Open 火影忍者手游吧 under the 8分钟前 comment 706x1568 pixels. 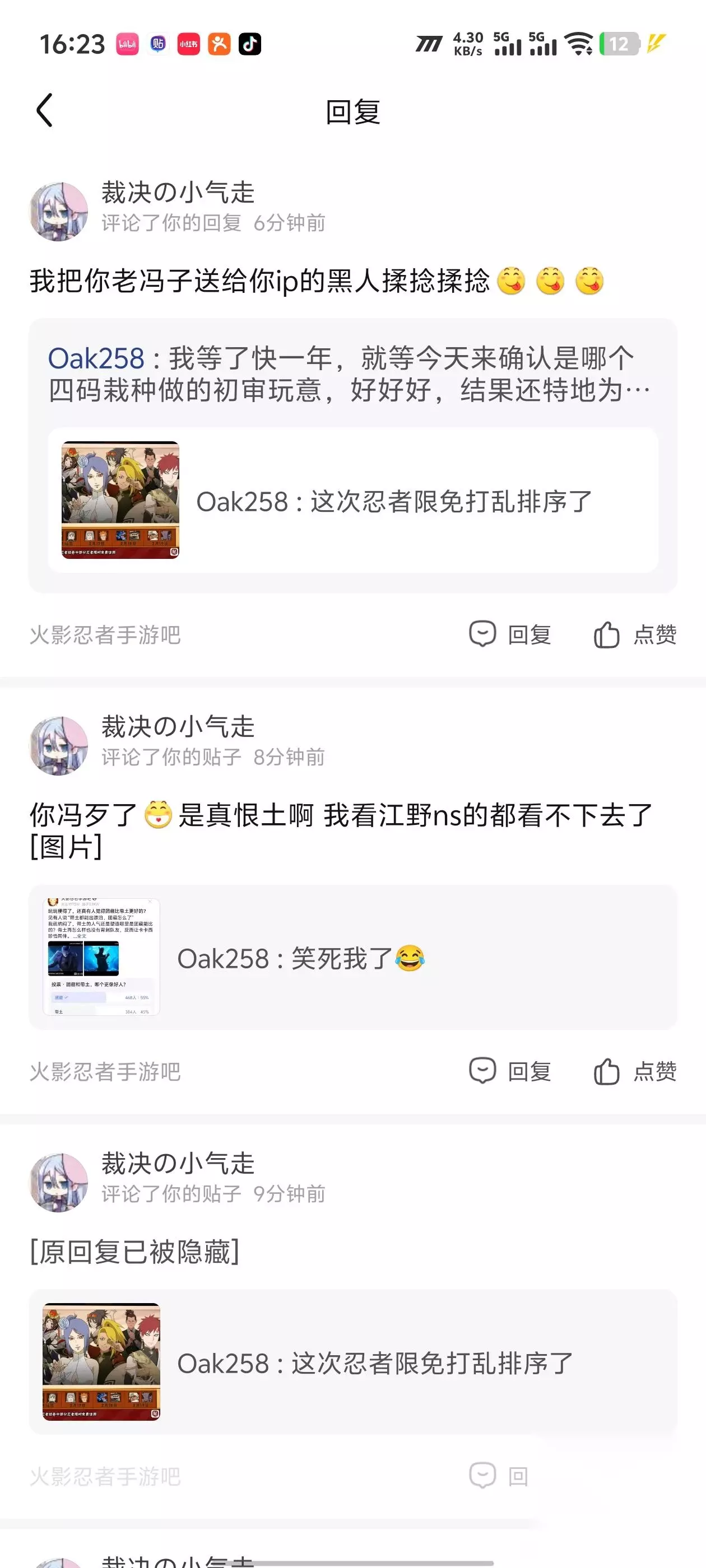click(x=105, y=1071)
